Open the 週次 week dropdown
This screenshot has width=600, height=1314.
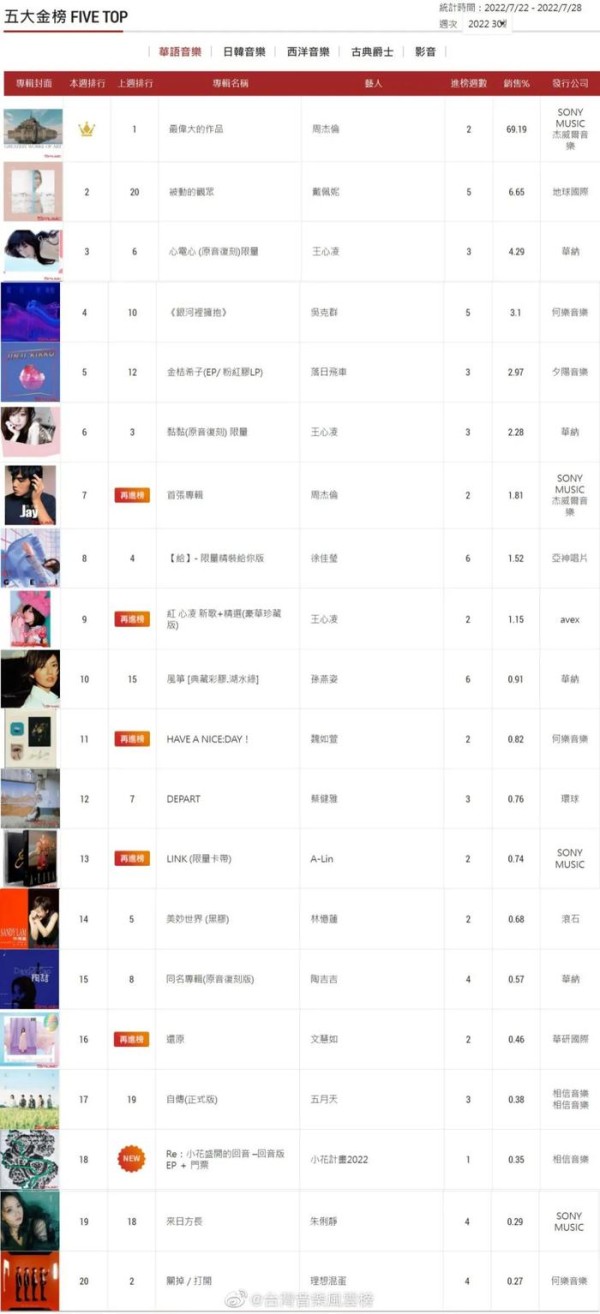487,23
